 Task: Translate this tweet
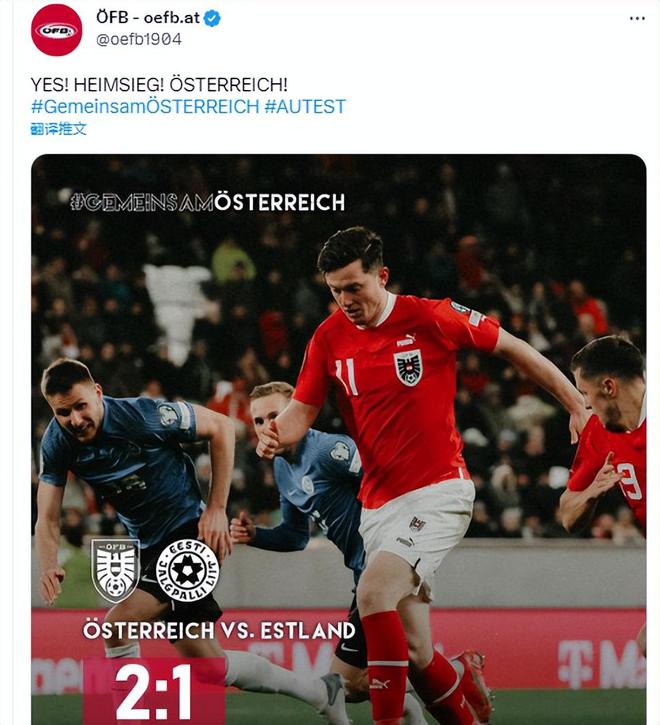click(x=58, y=129)
